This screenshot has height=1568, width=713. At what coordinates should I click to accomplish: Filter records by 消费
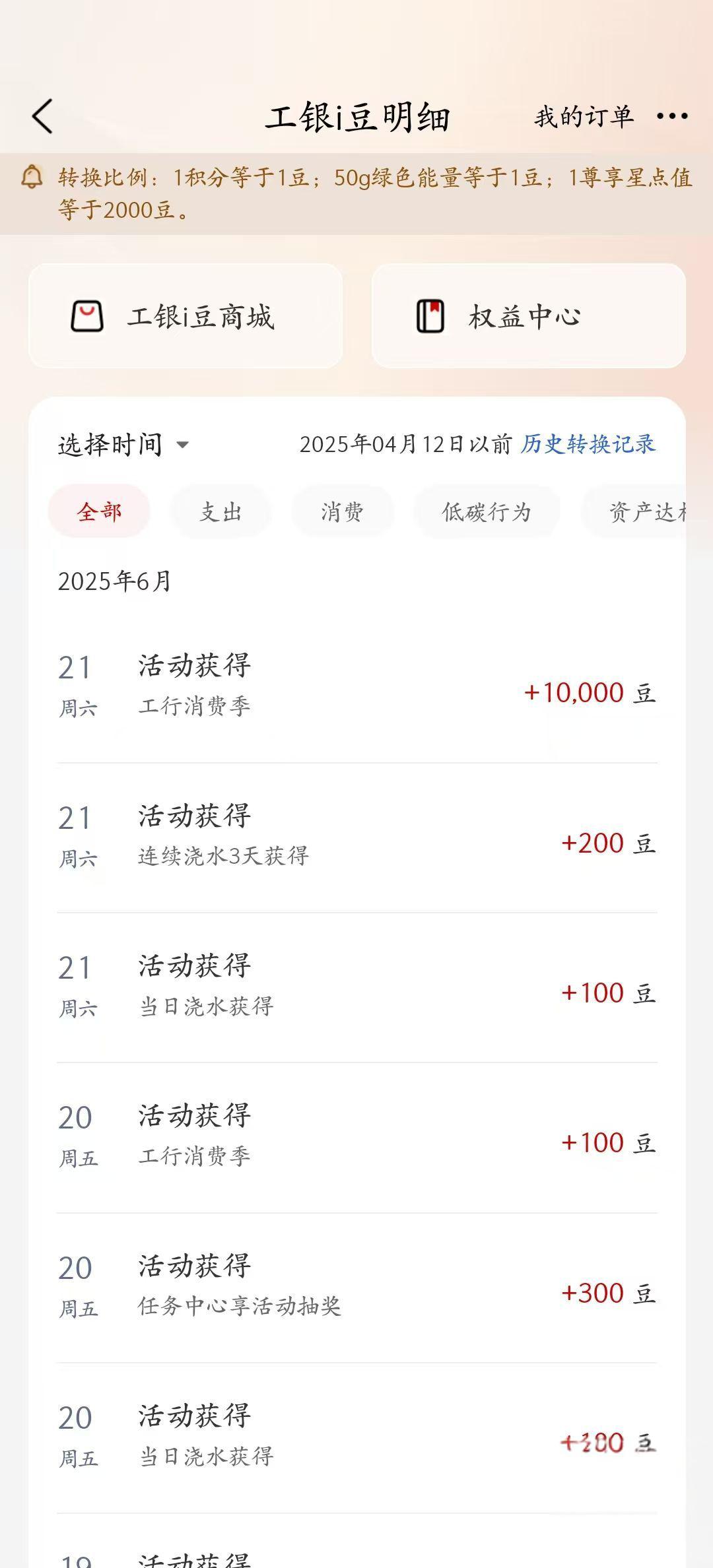(343, 511)
